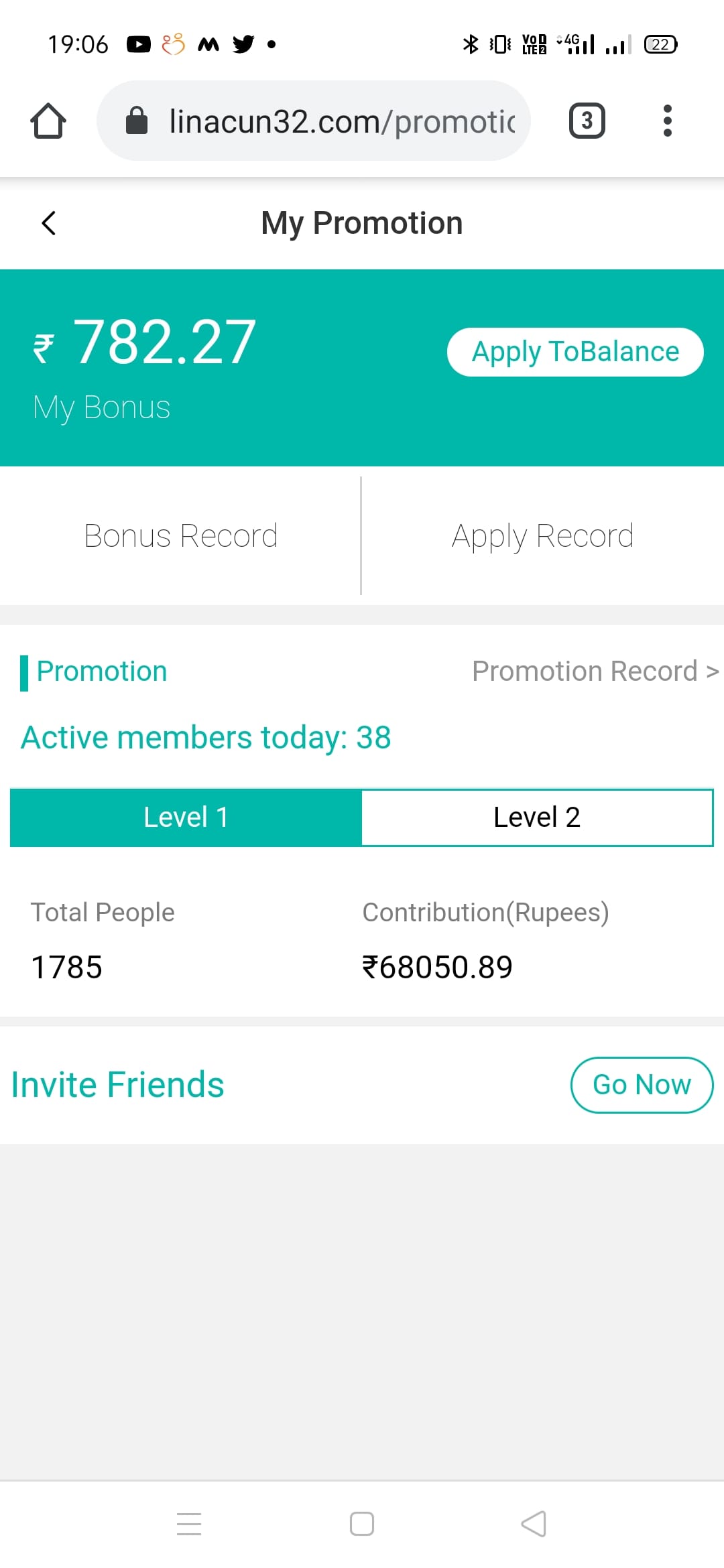Image resolution: width=724 pixels, height=1568 pixels.
Task: Open browser home page icon
Action: pos(48,121)
